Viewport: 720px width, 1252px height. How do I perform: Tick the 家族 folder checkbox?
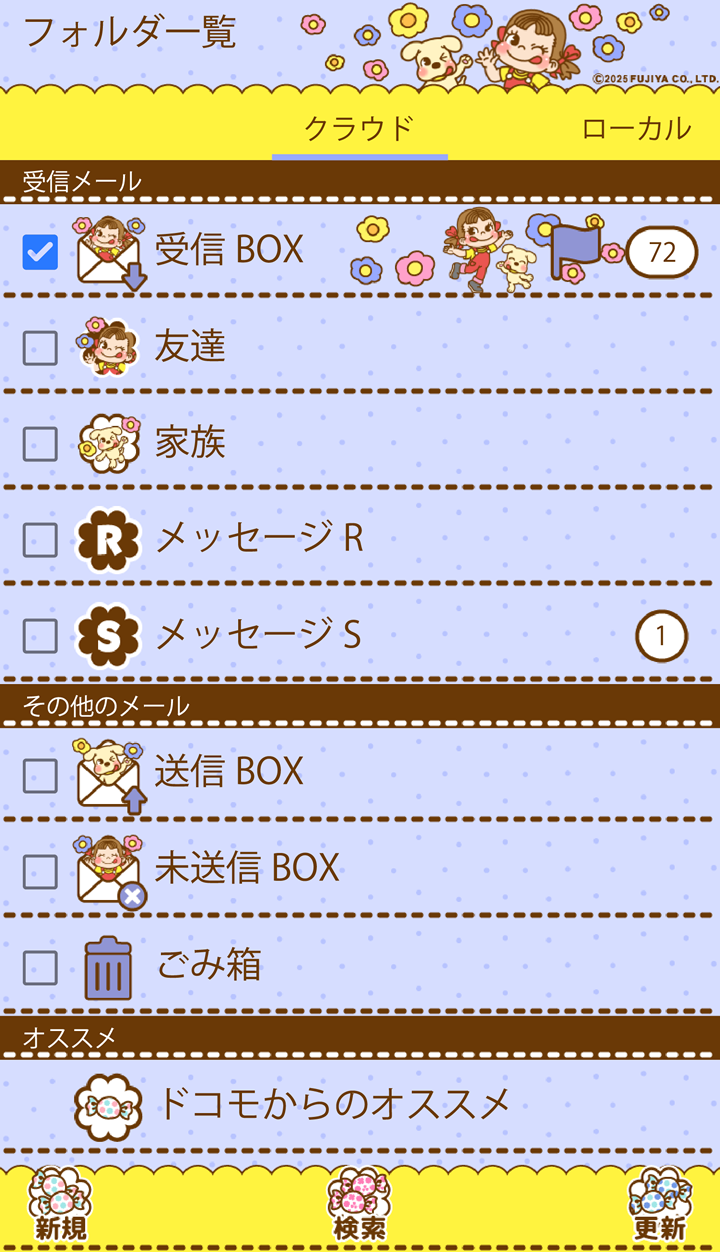tap(40, 443)
